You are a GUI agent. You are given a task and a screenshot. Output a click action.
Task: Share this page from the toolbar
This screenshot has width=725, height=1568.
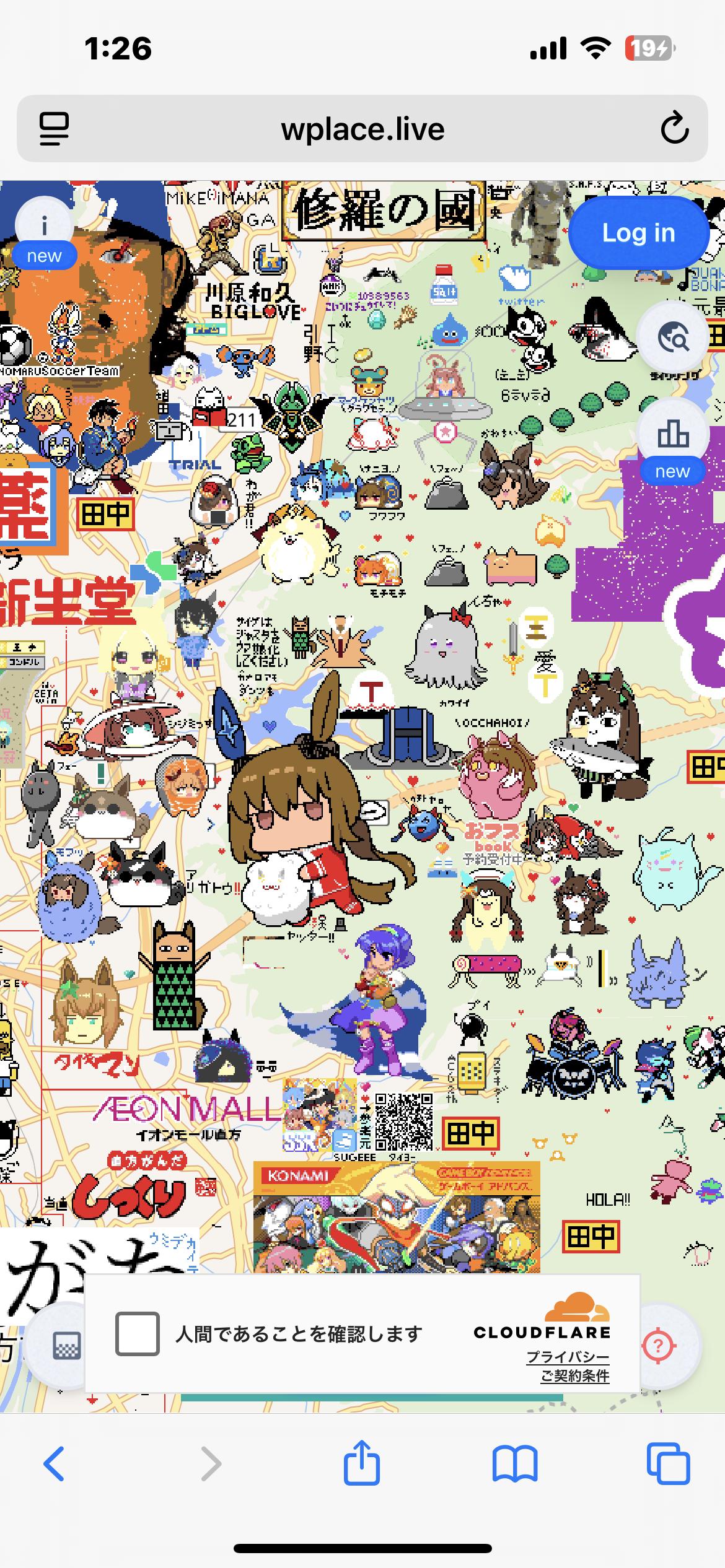[362, 1464]
